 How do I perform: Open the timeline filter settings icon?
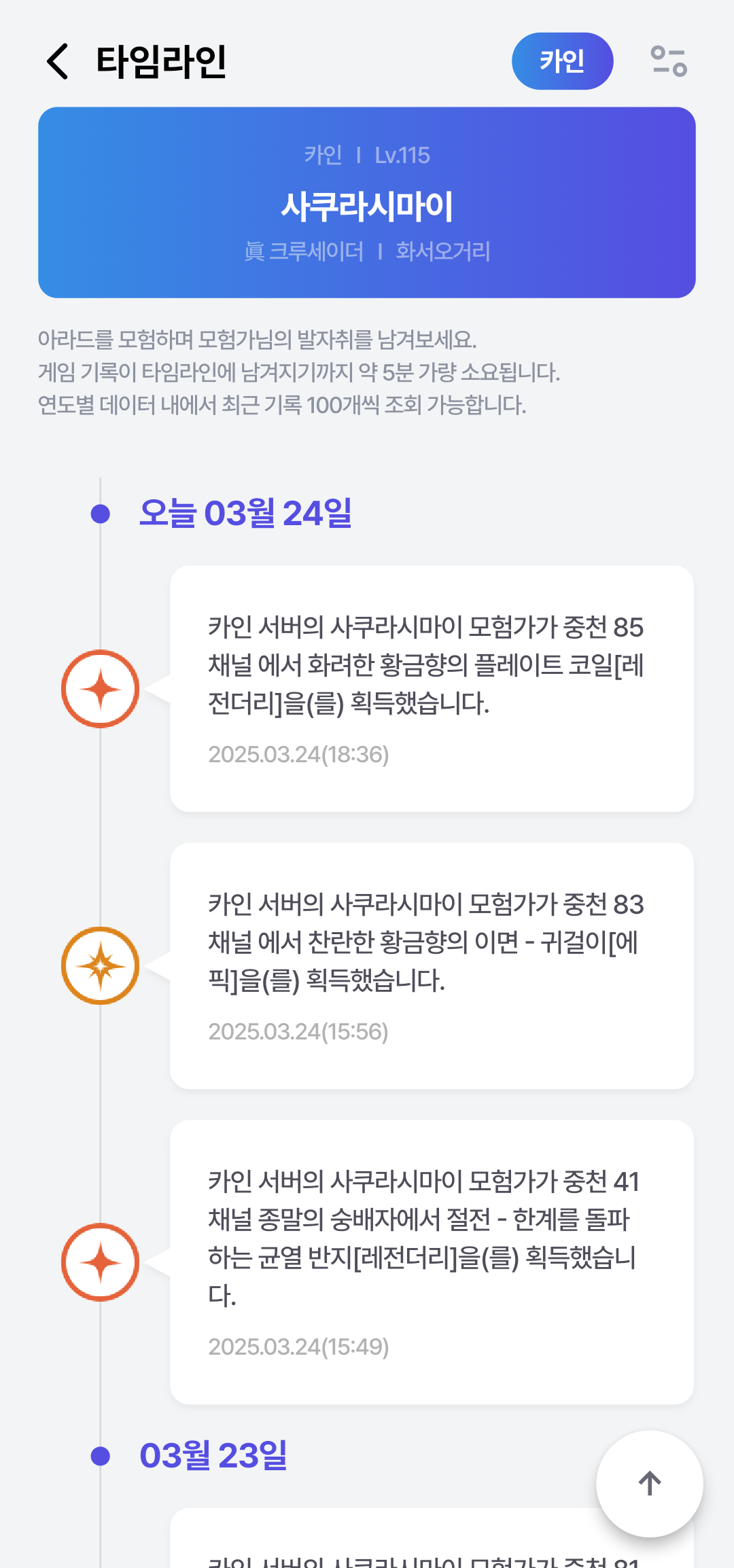(669, 61)
